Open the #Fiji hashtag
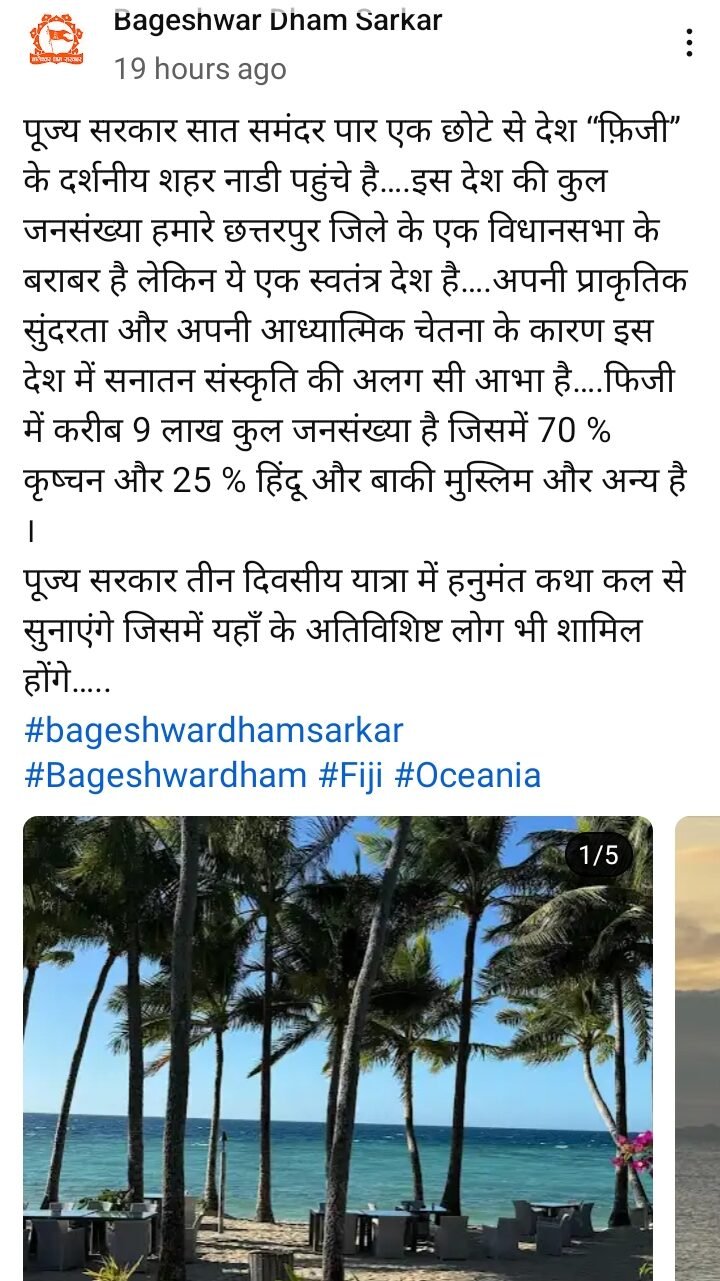 [351, 775]
